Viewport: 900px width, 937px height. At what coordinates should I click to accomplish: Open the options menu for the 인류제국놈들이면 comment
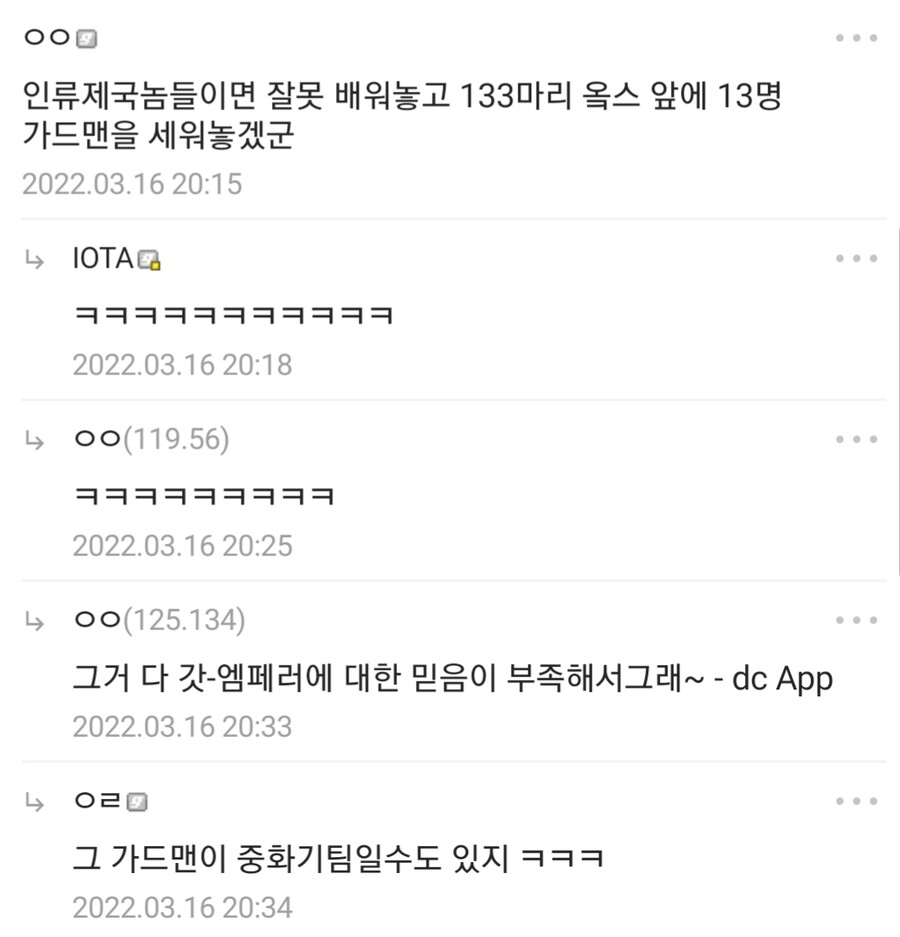pos(856,38)
